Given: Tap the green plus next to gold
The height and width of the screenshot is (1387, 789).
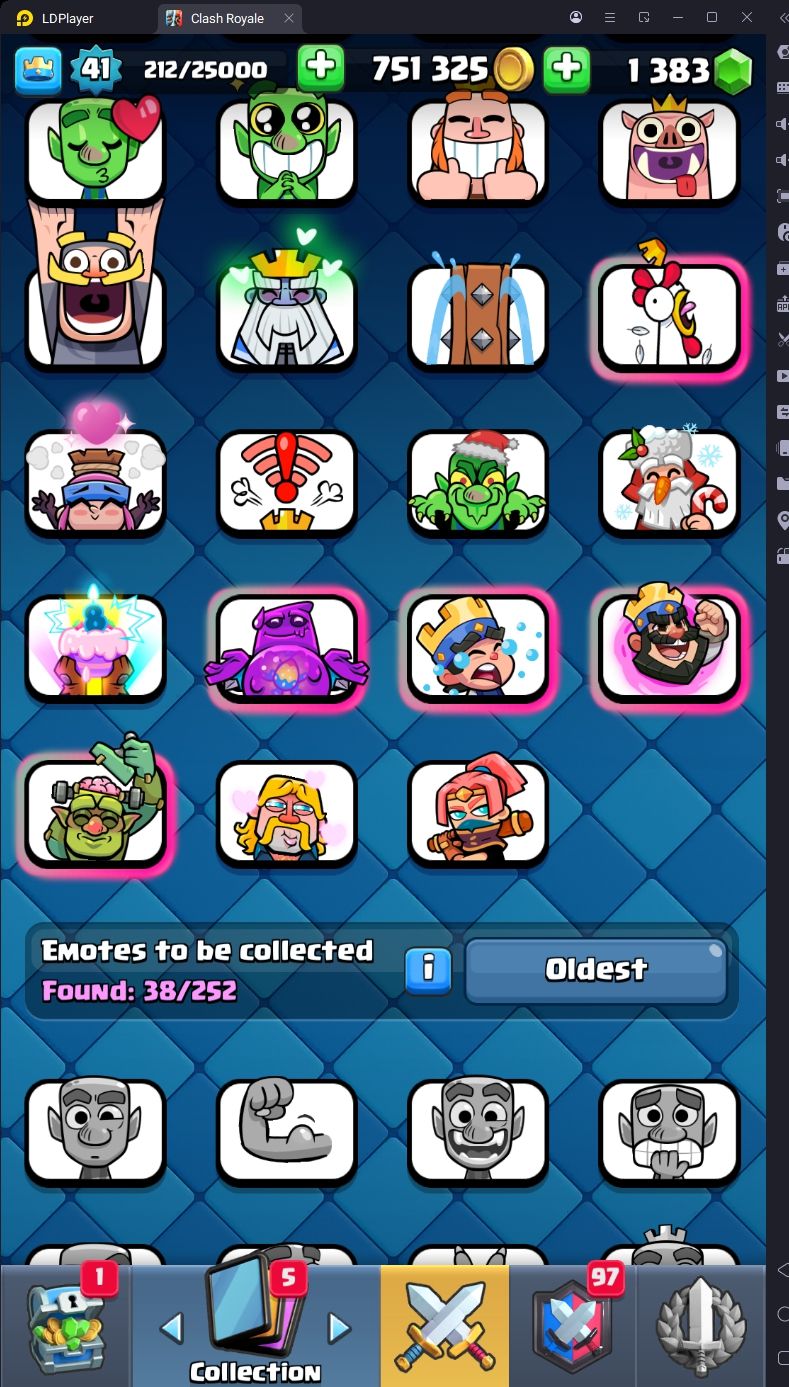Looking at the screenshot, I should [320, 68].
